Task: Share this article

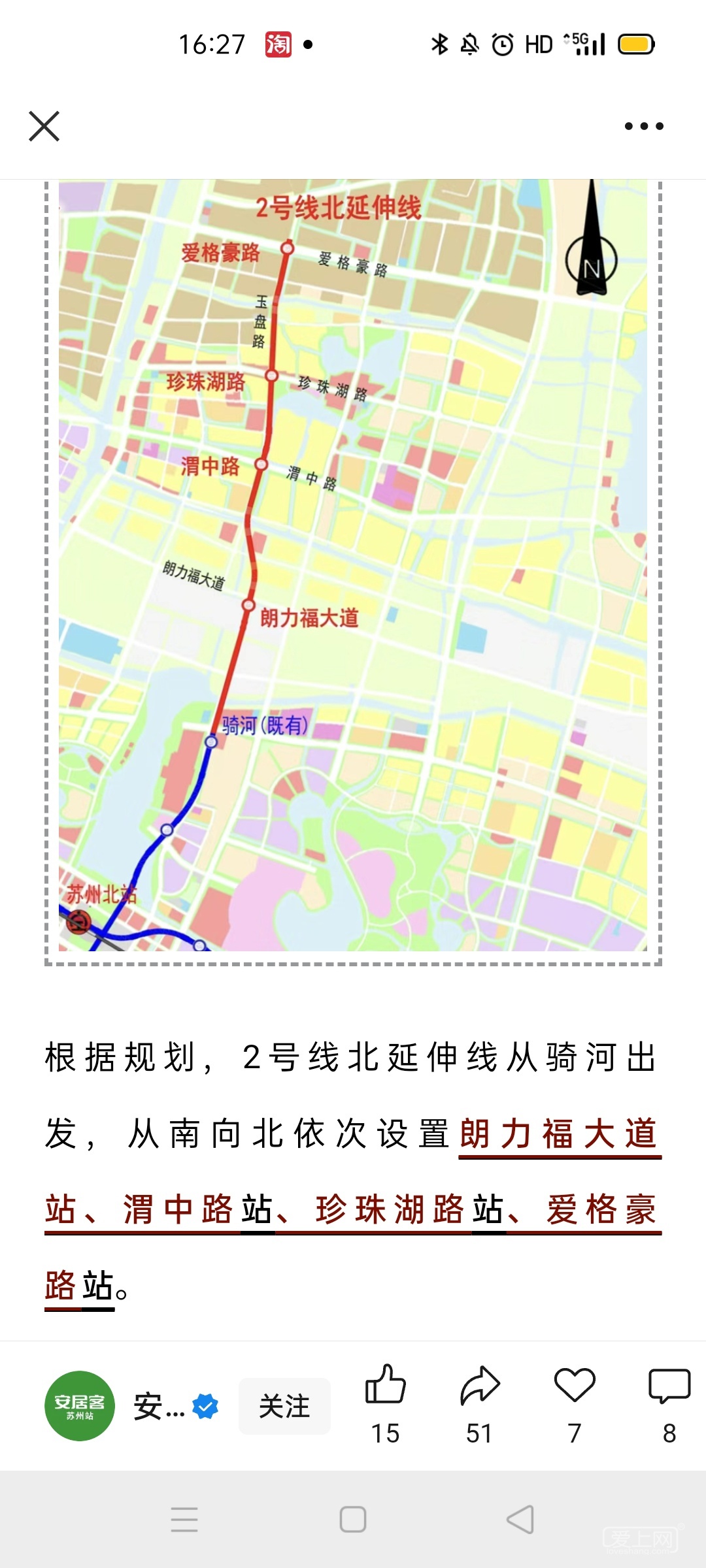Action: coord(480,1385)
